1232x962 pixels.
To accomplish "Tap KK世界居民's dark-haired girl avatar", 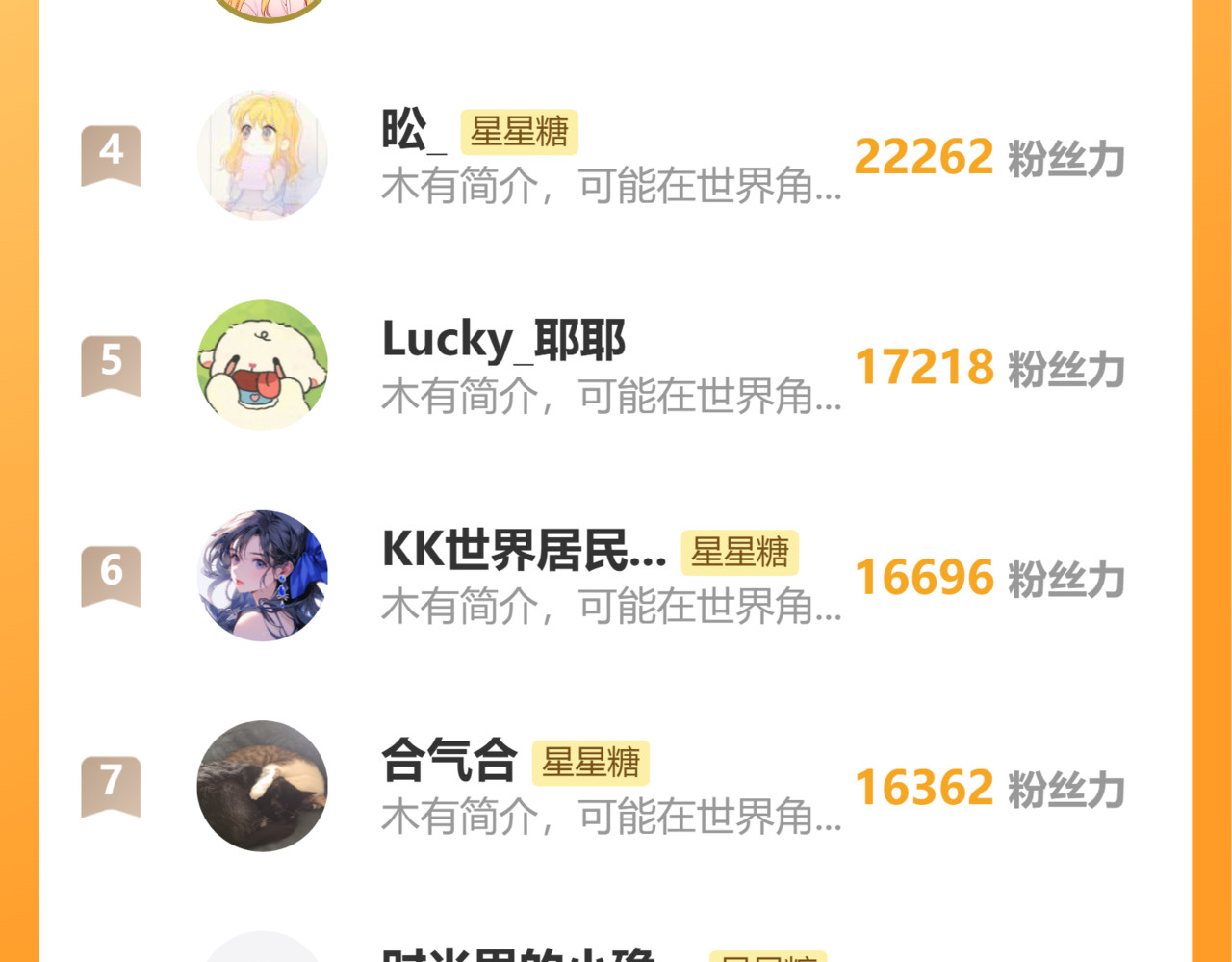I will 262,576.
